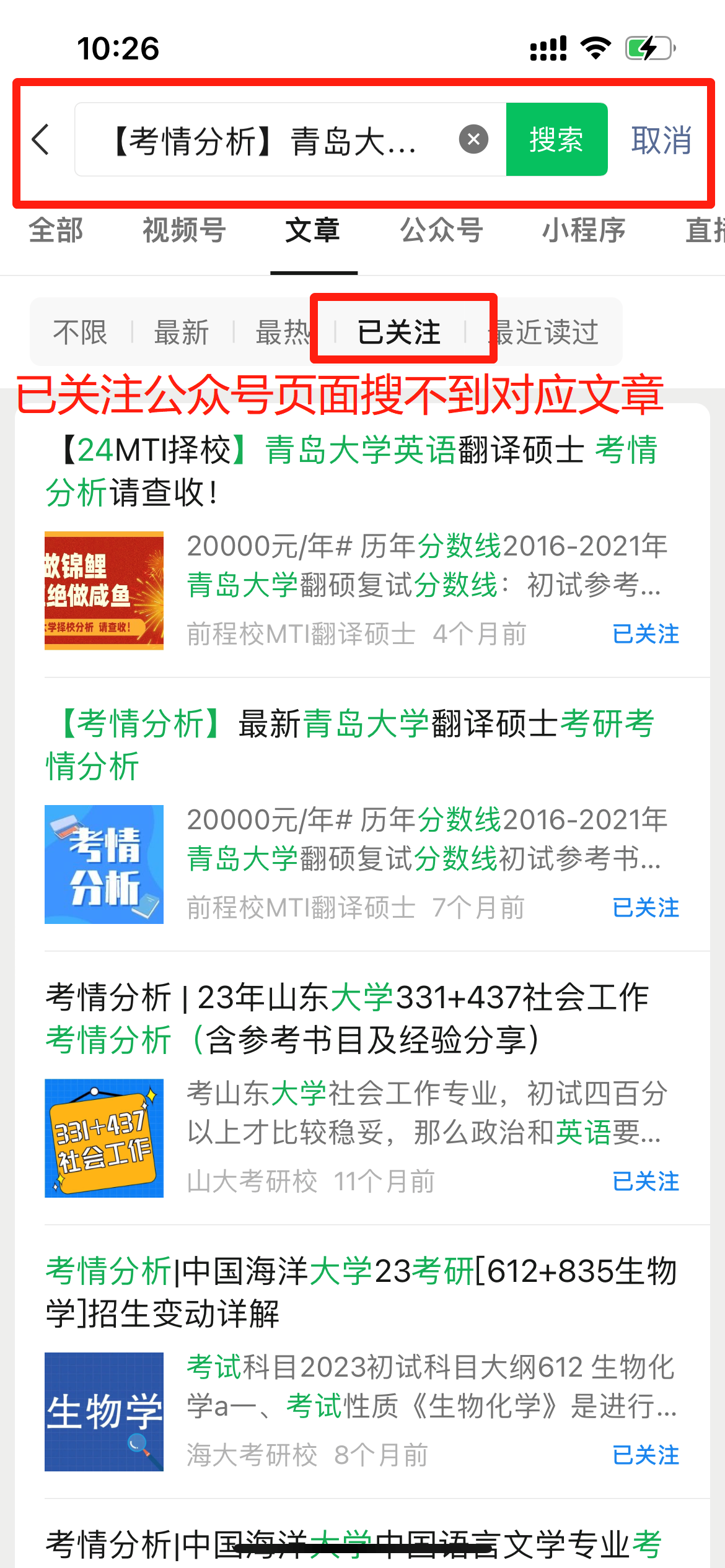
Task: Tap the green 搜索 button
Action: 556,139
